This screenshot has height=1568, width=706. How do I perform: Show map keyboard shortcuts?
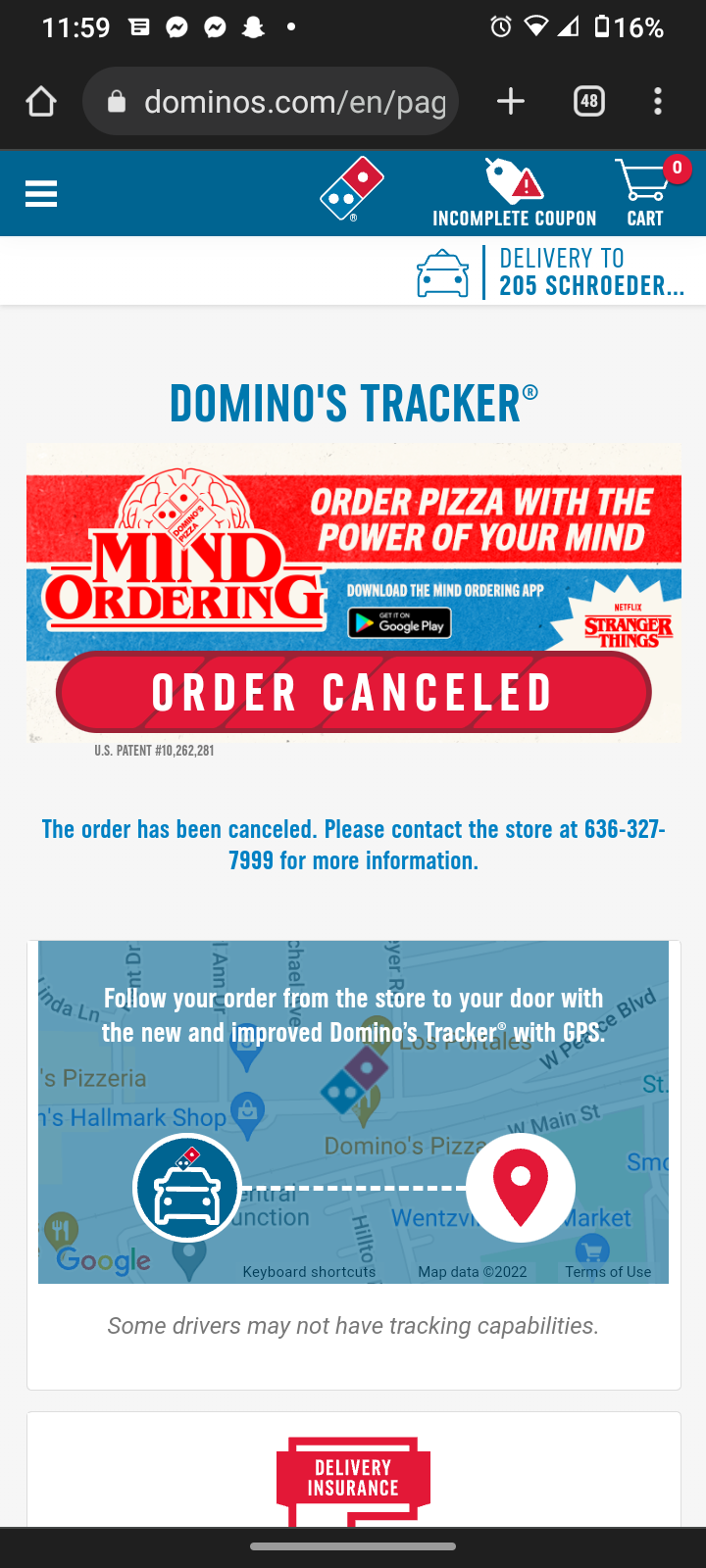pos(309,1272)
